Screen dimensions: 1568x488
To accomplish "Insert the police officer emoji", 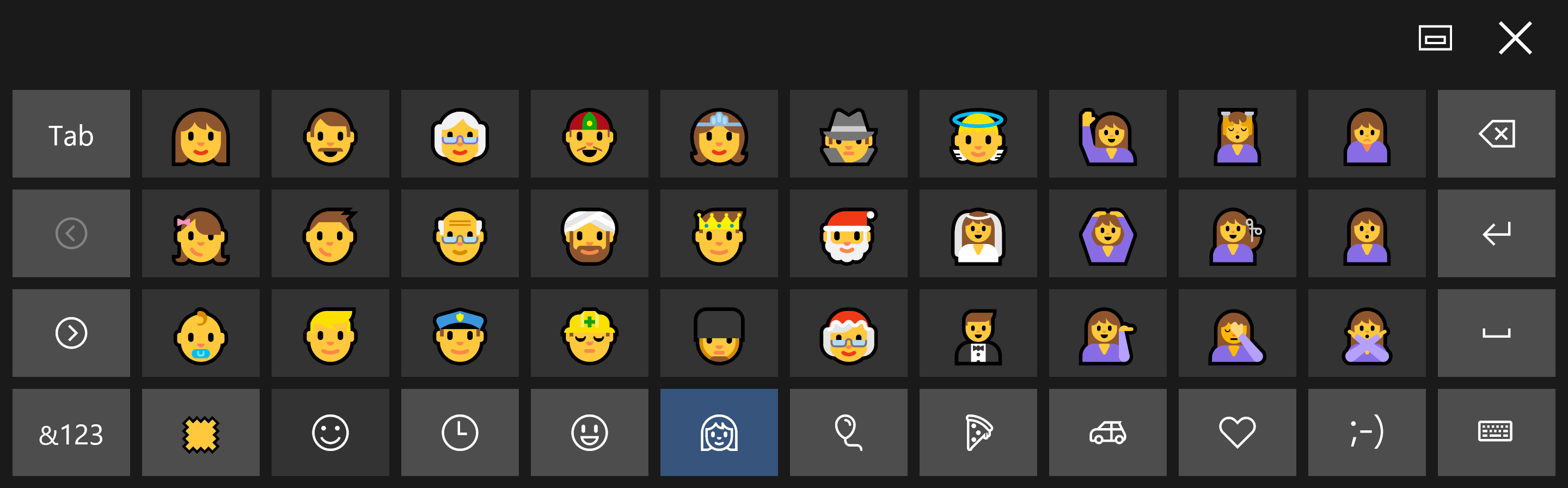I will [x=460, y=333].
